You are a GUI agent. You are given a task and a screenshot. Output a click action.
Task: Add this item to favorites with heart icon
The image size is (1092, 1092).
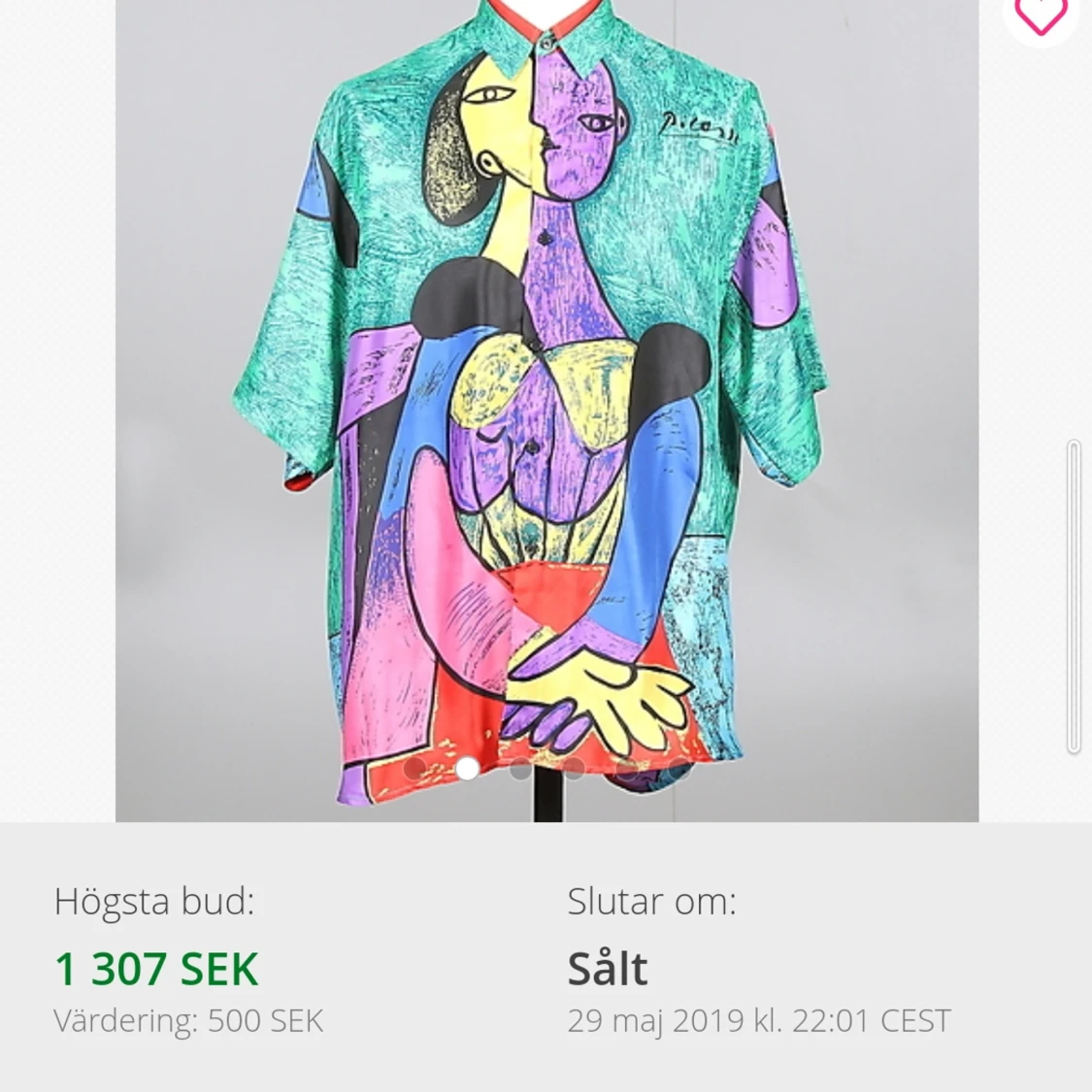pyautogui.click(x=1040, y=14)
